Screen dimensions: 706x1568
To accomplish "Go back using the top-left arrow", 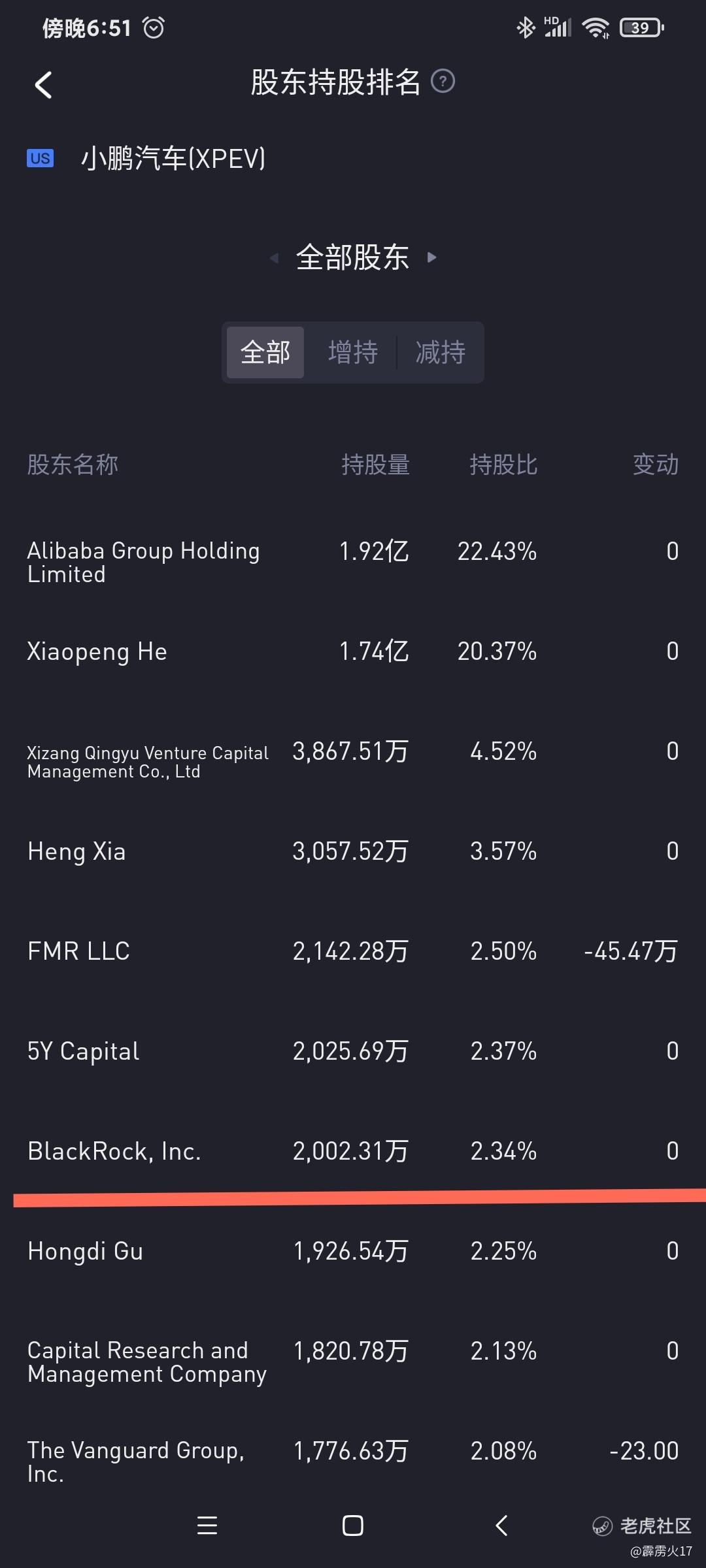I will [43, 85].
